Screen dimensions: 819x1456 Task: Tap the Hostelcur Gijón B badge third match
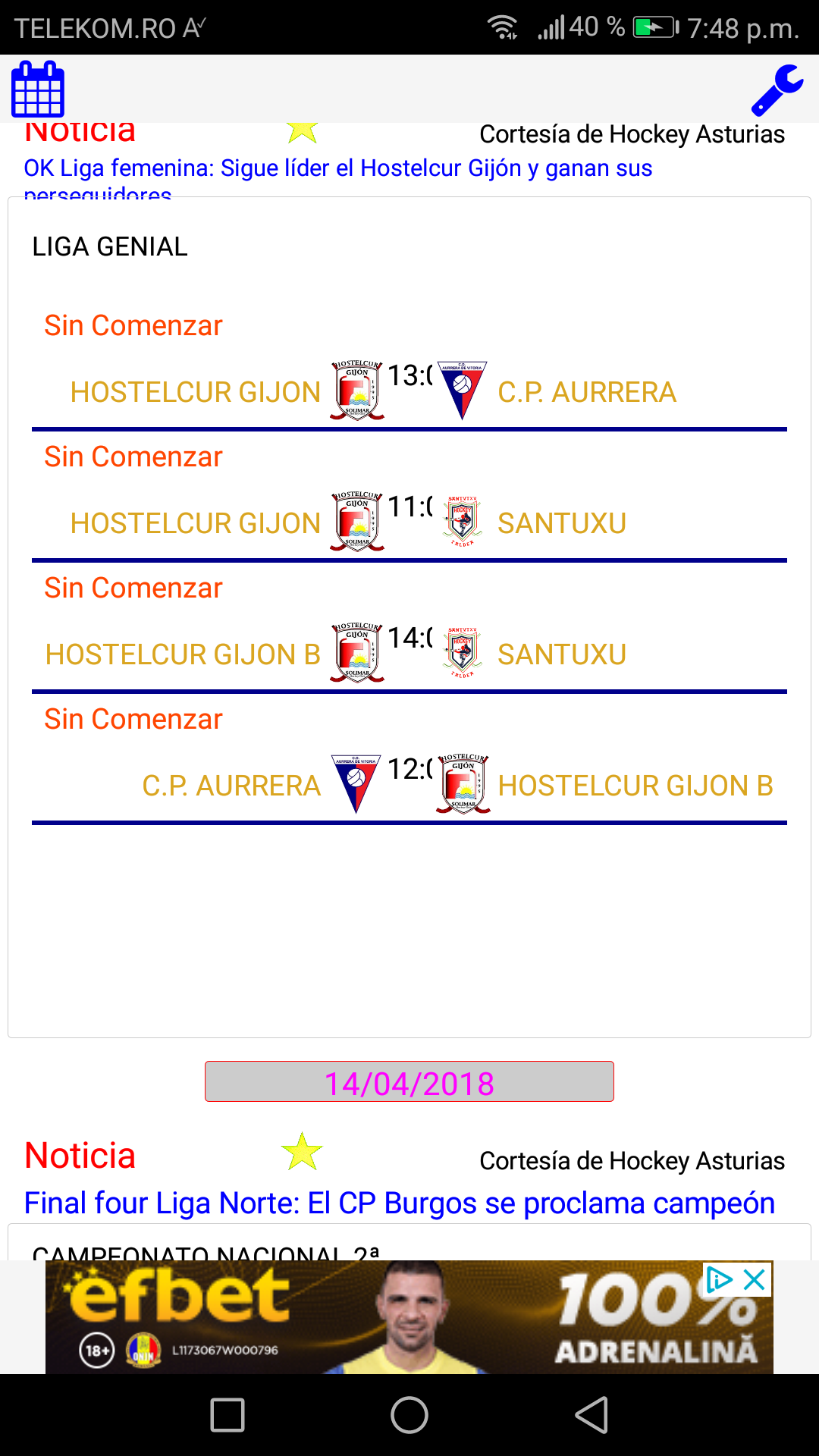(x=356, y=652)
